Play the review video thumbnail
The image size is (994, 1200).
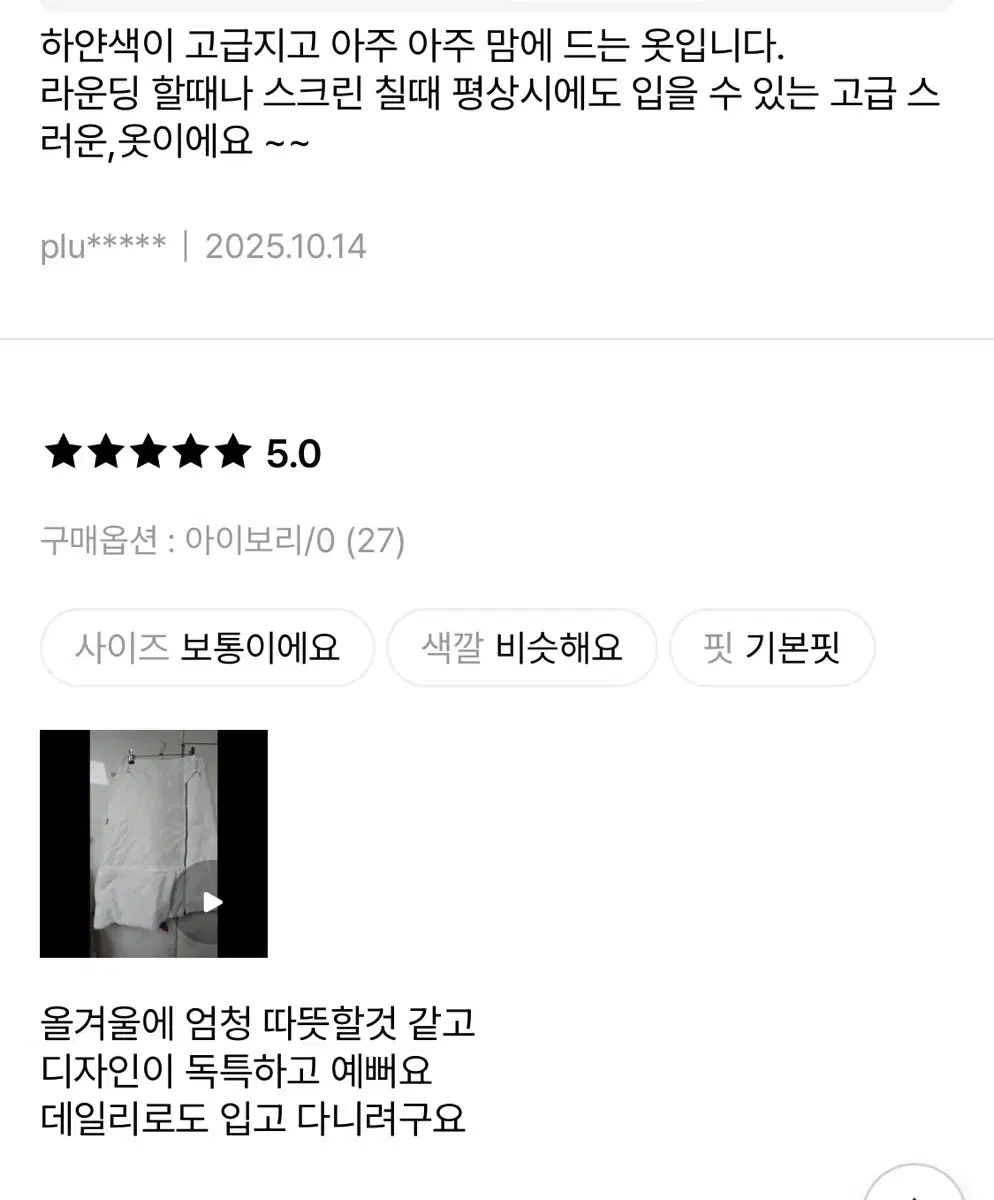(x=154, y=844)
